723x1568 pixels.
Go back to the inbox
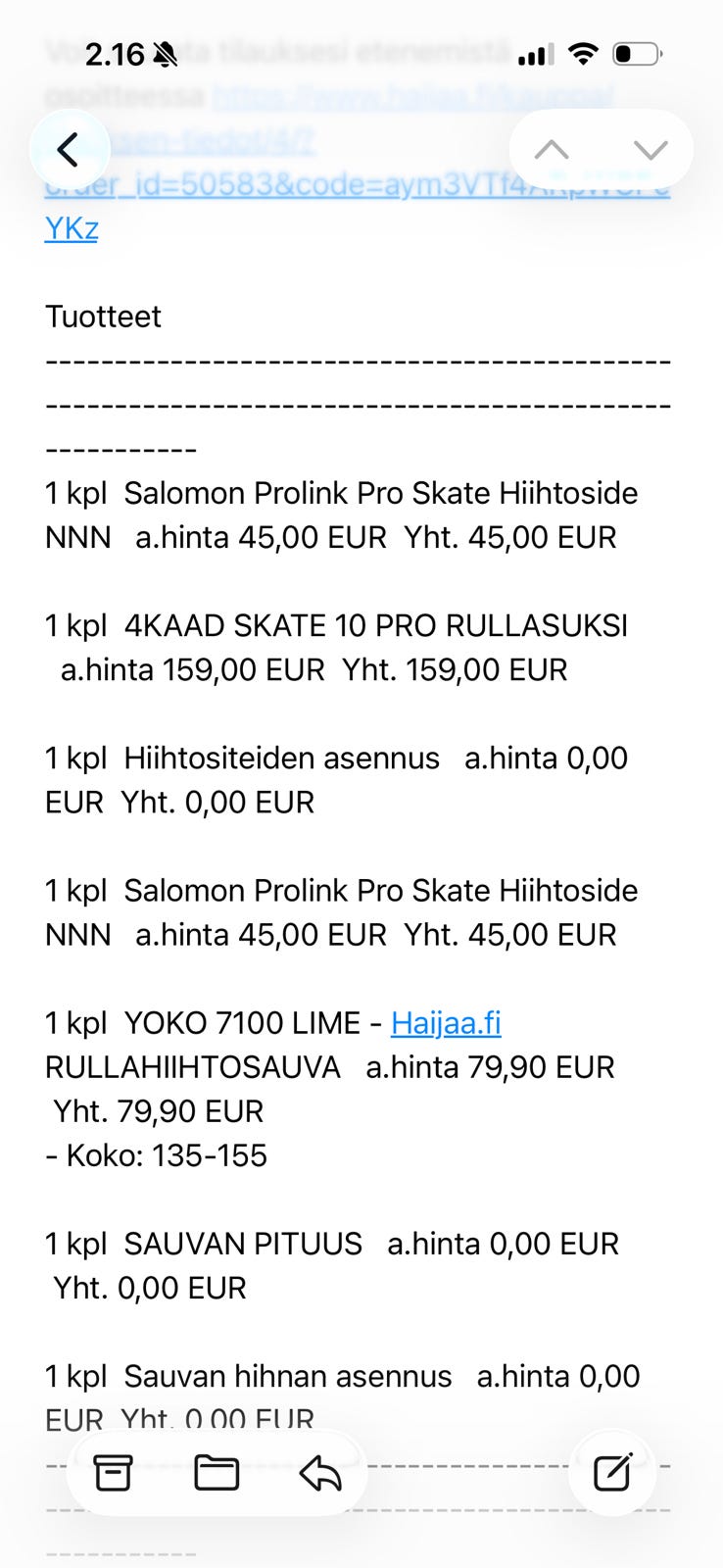click(69, 150)
